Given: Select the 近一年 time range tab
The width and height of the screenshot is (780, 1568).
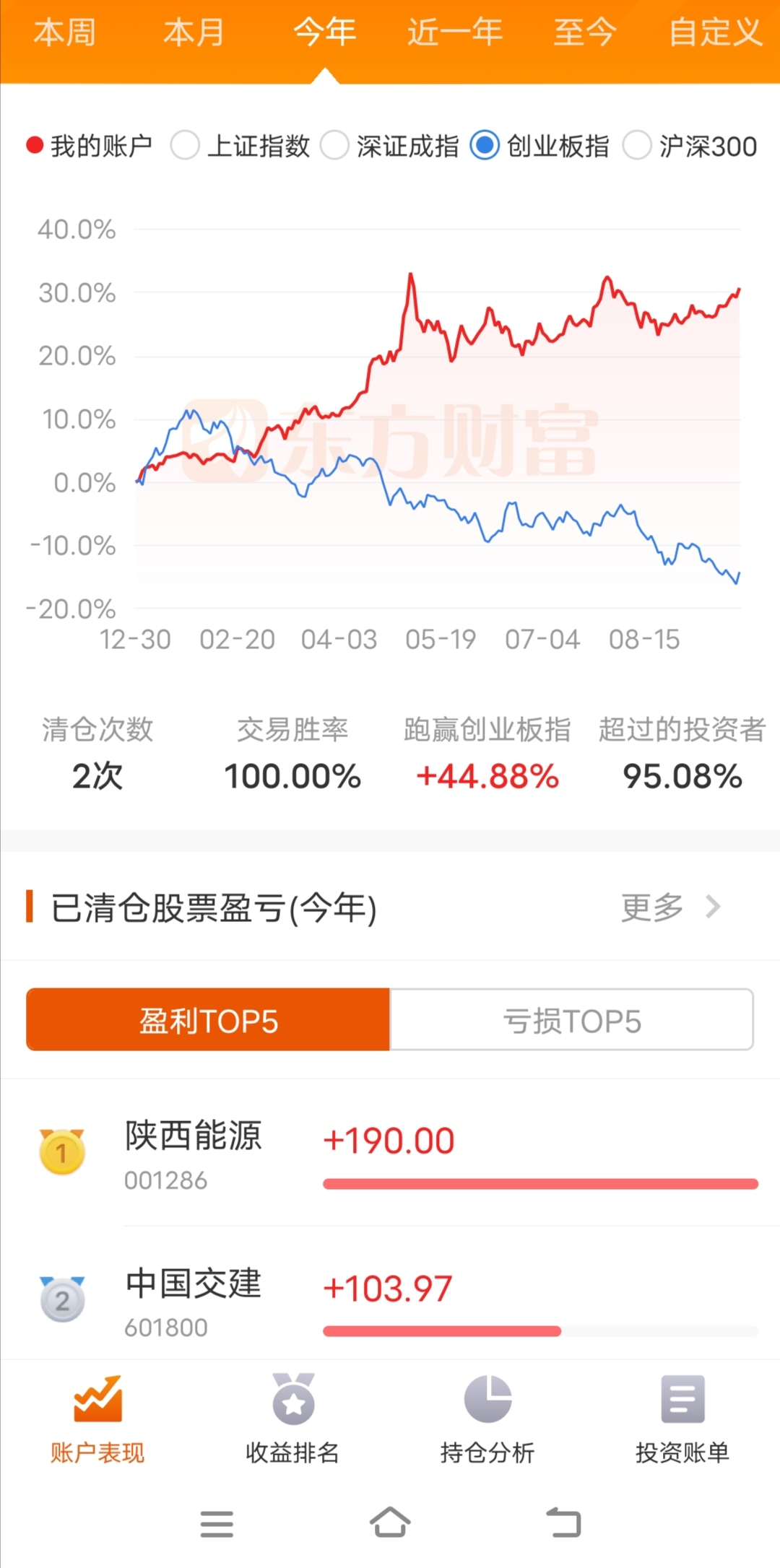Looking at the screenshot, I should click(455, 33).
